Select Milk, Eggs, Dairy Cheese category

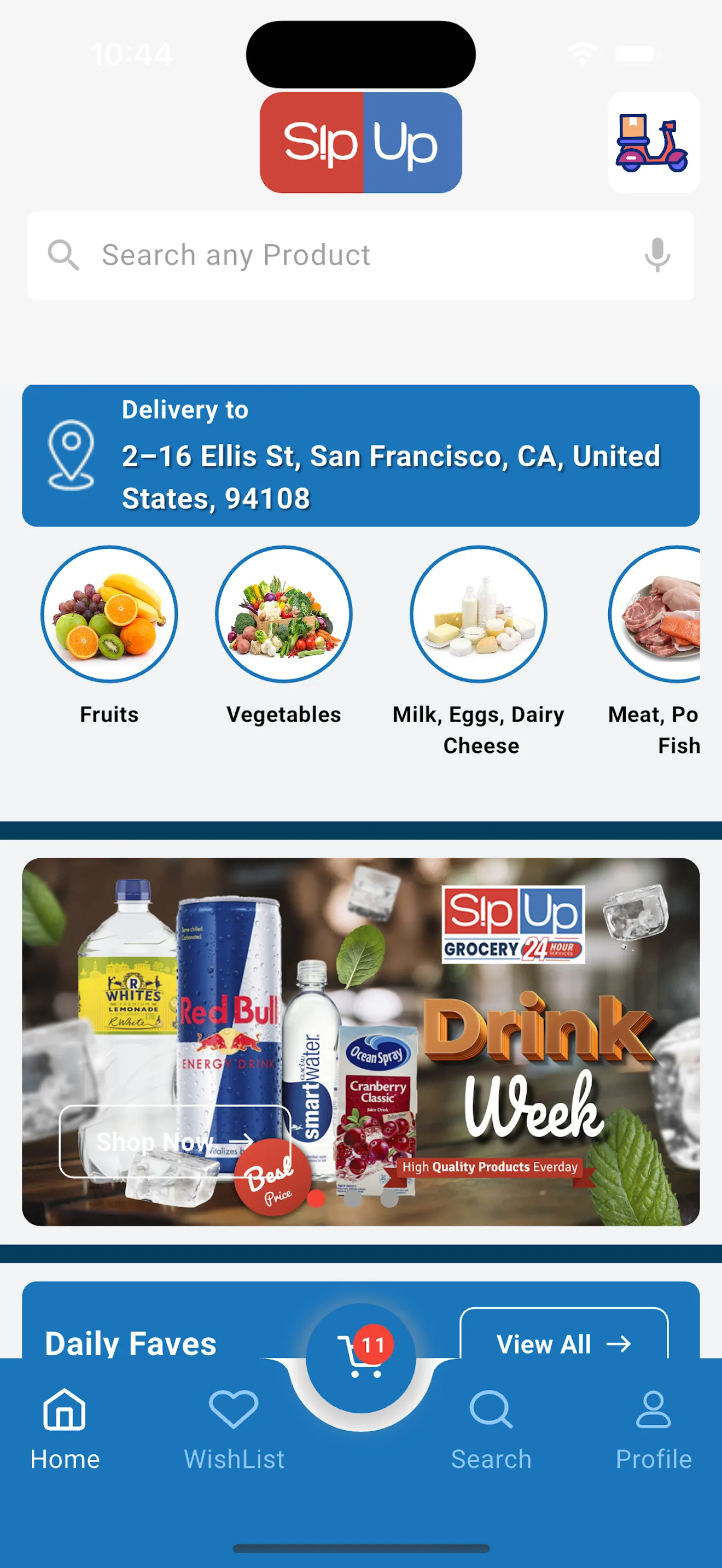(479, 615)
